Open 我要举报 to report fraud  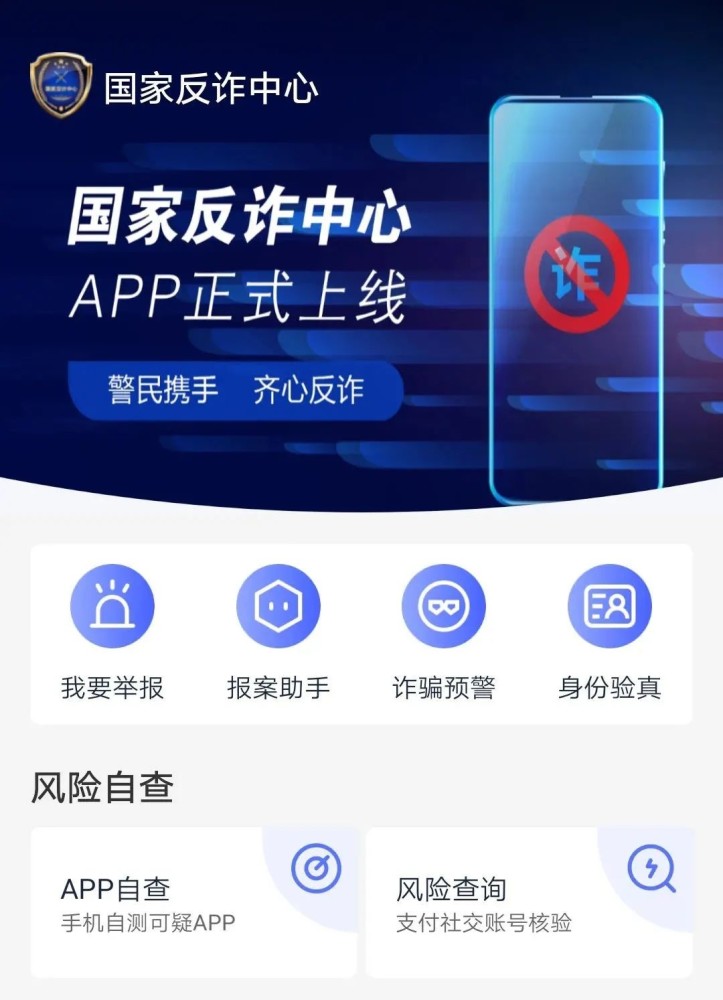point(112,632)
